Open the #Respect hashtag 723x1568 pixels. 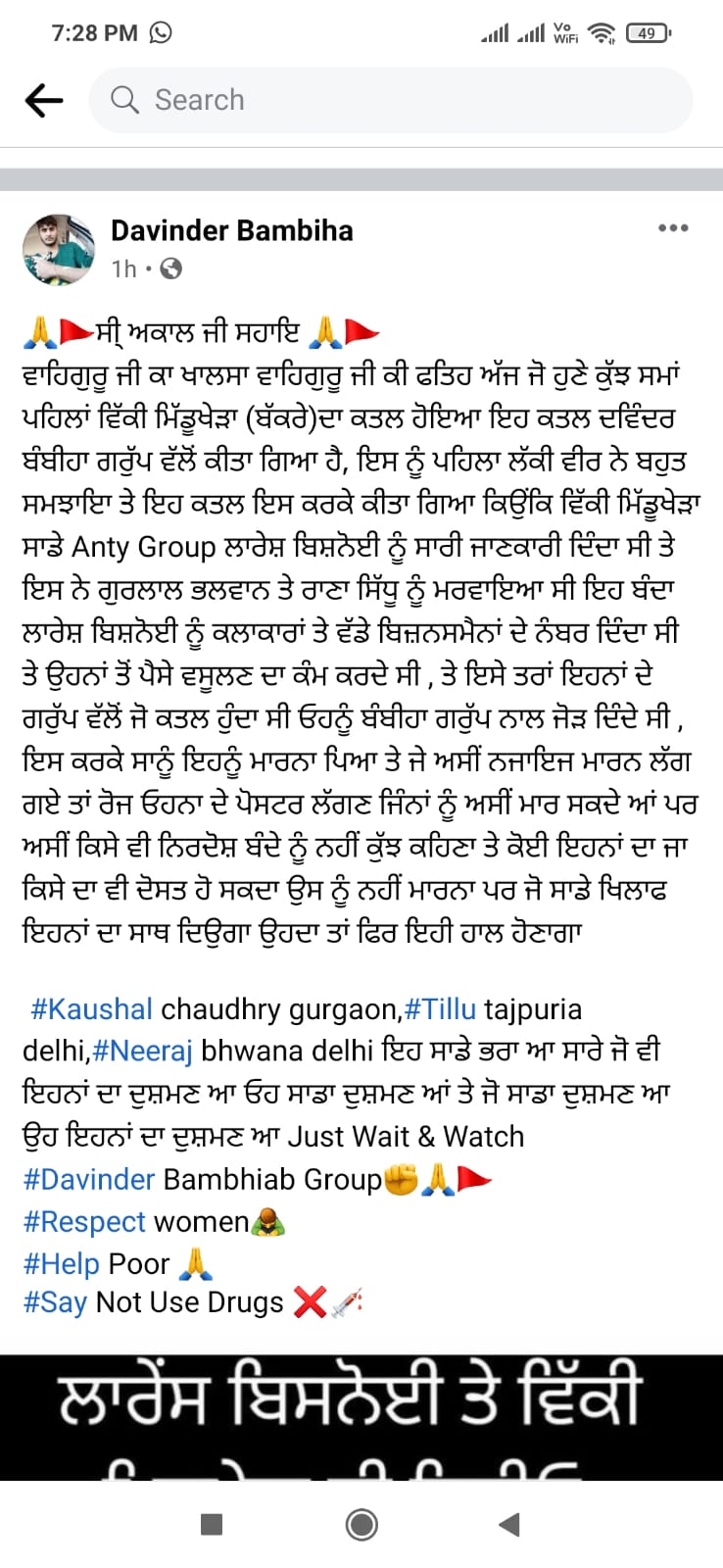tap(84, 1222)
